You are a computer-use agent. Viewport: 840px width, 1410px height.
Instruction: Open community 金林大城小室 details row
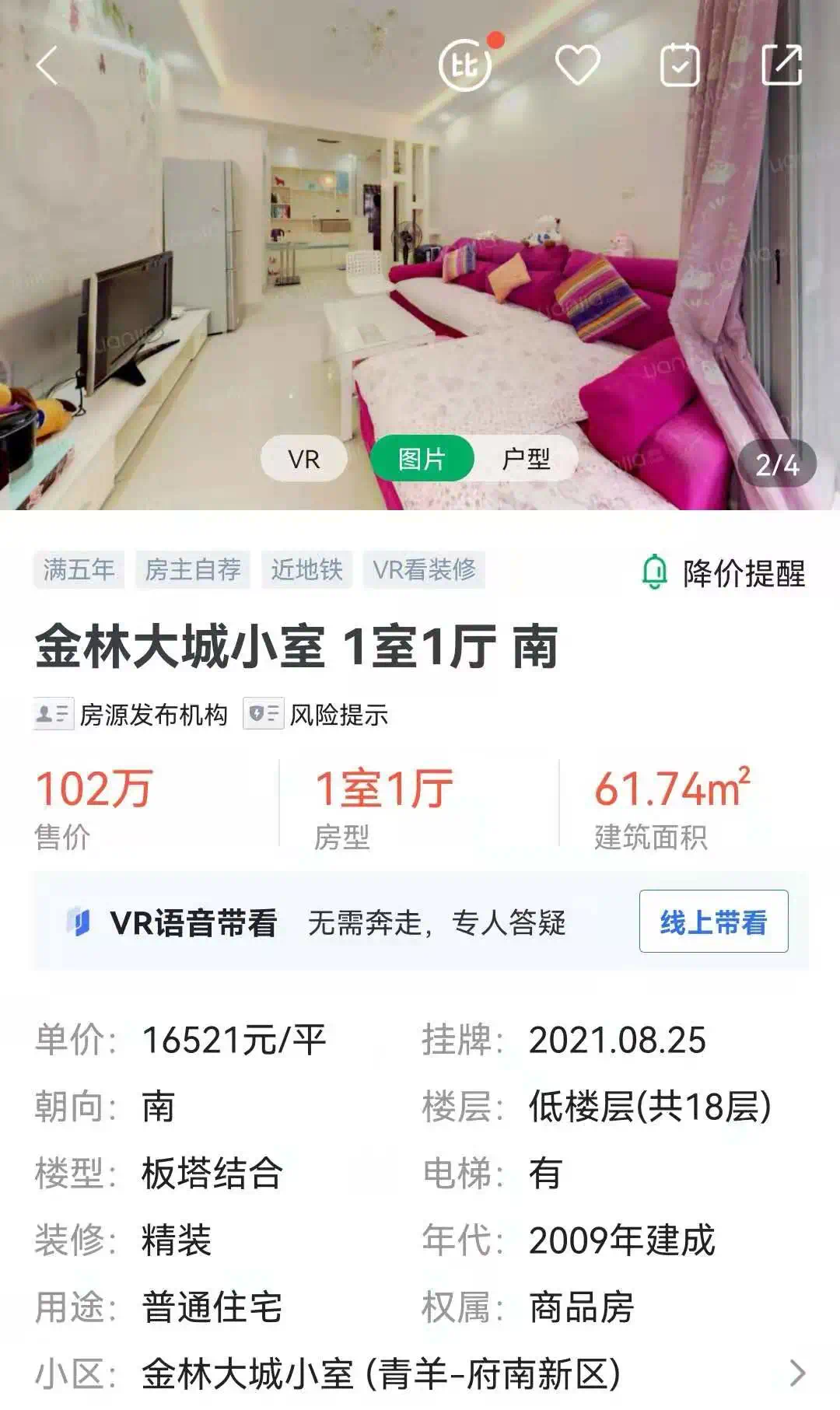point(420,1373)
